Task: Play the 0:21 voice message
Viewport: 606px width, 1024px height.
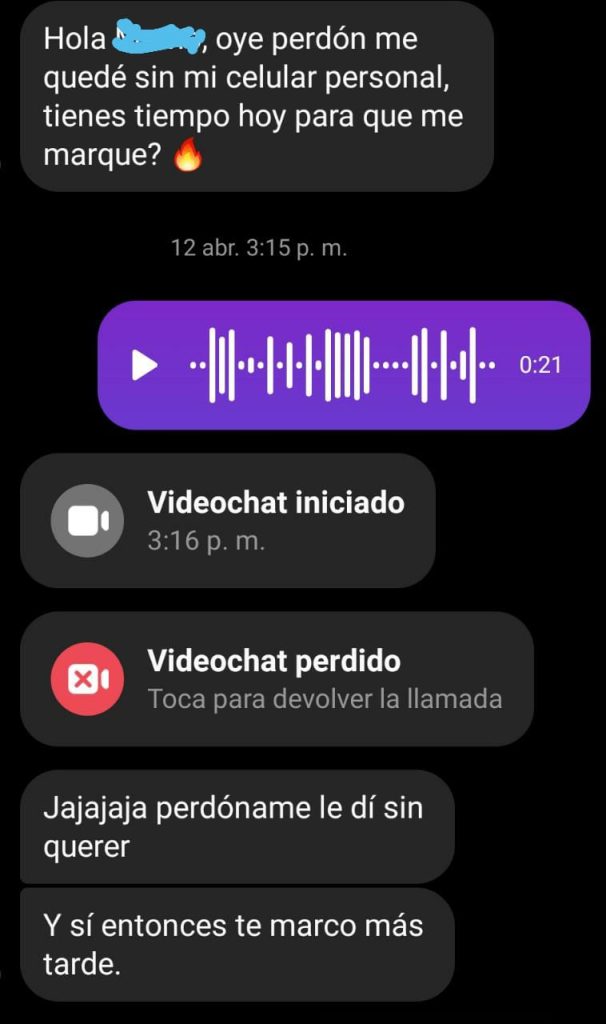Action: (145, 365)
